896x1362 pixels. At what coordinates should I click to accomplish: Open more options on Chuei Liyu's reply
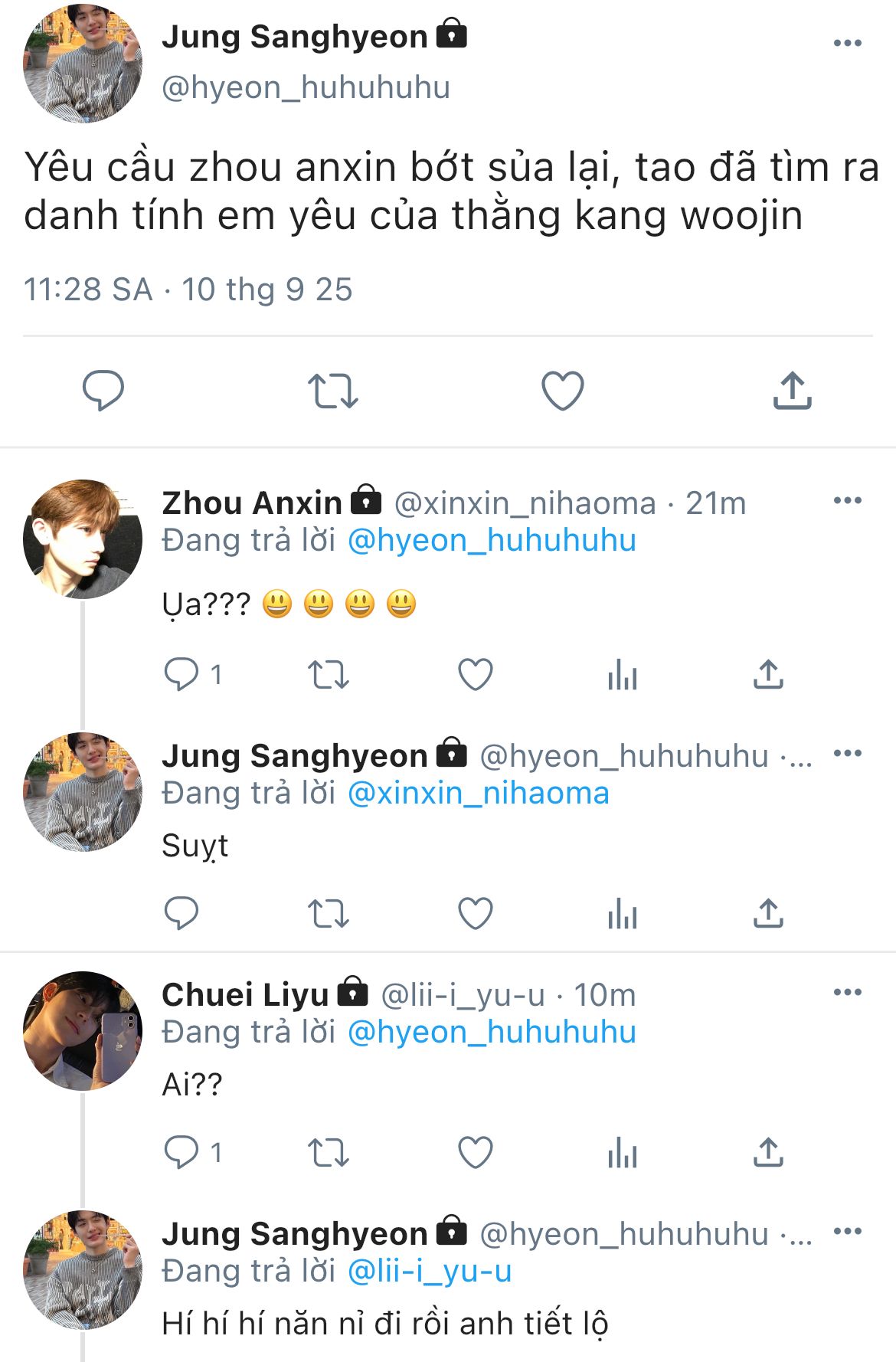click(847, 993)
